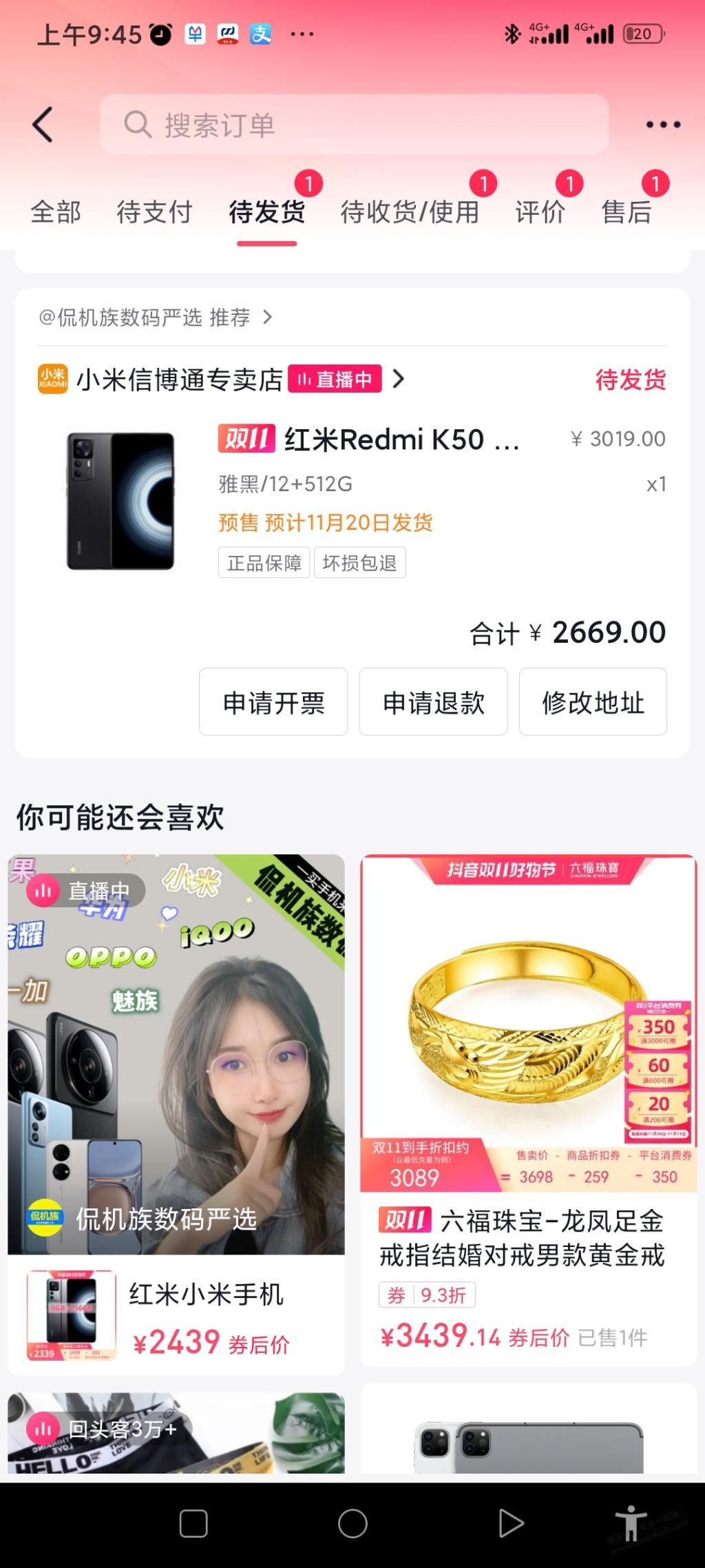Switch to the 全部 tab
This screenshot has width=705, height=1568.
(56, 212)
